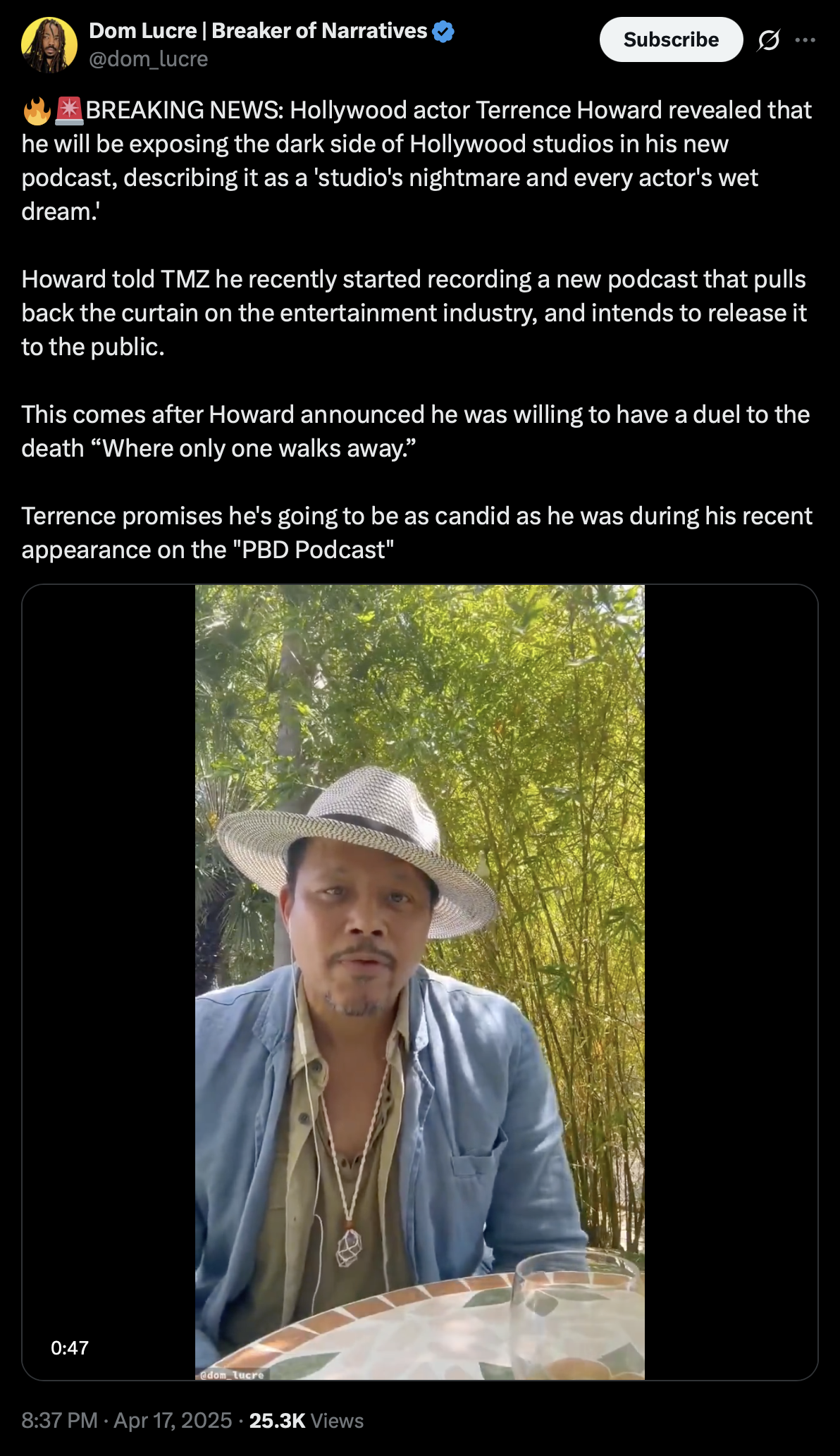Open the post's three-dot overflow menu
The height and width of the screenshot is (1456, 840).
pos(805,40)
